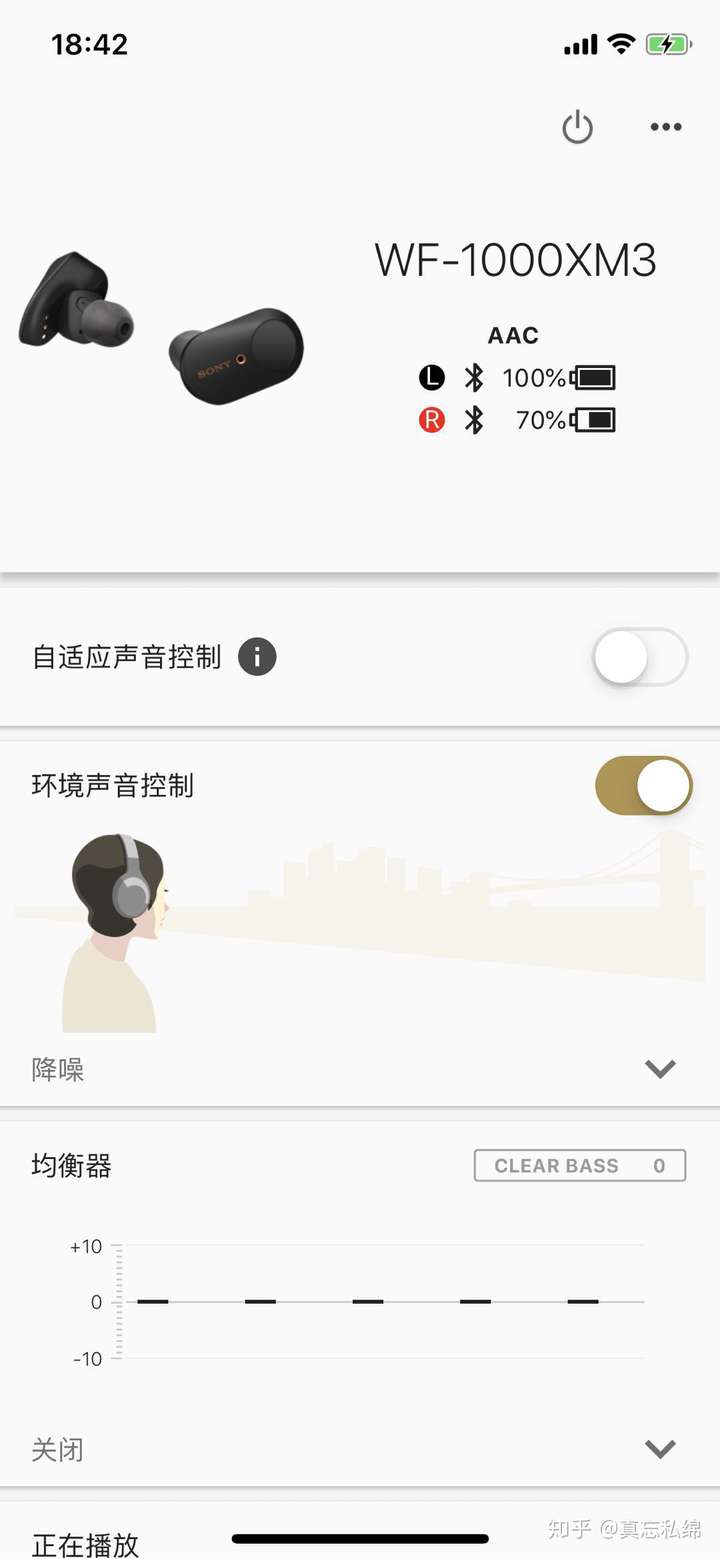Image resolution: width=720 pixels, height=1559 pixels.
Task: Expand the 降噪 section chevron
Action: (660, 1069)
